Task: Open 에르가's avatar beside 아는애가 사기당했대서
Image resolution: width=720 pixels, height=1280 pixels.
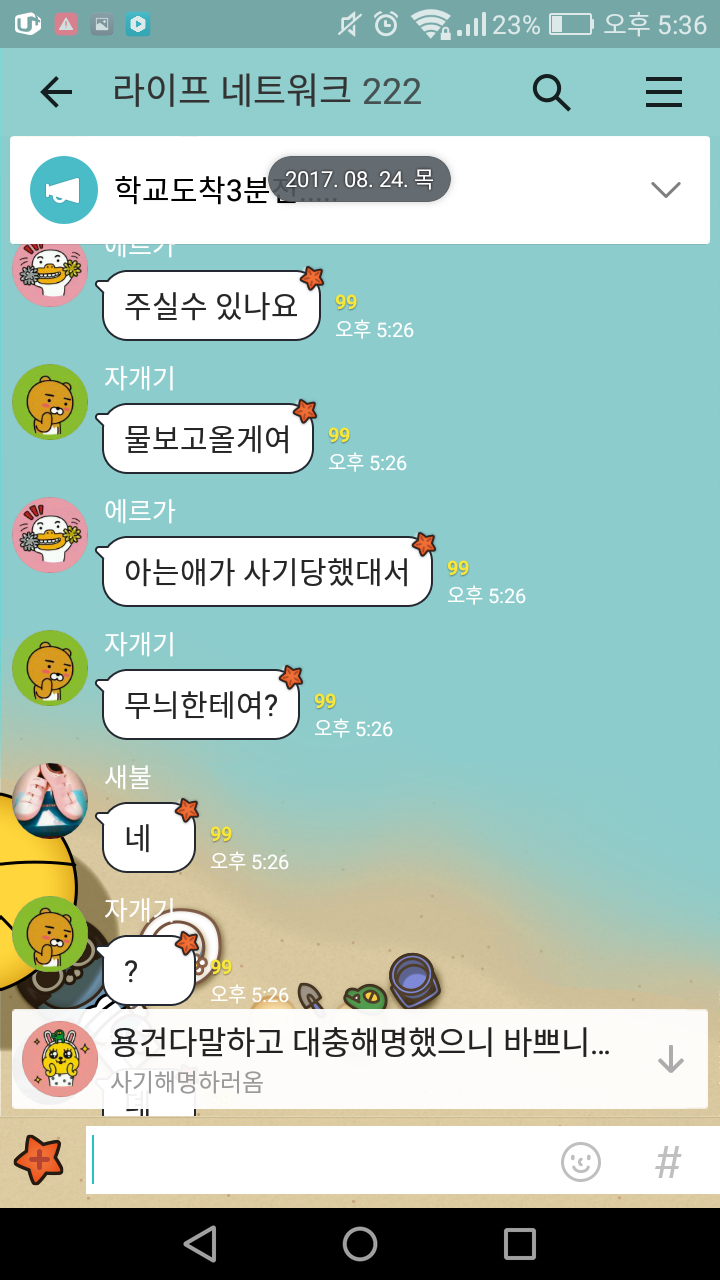Action: coord(50,535)
